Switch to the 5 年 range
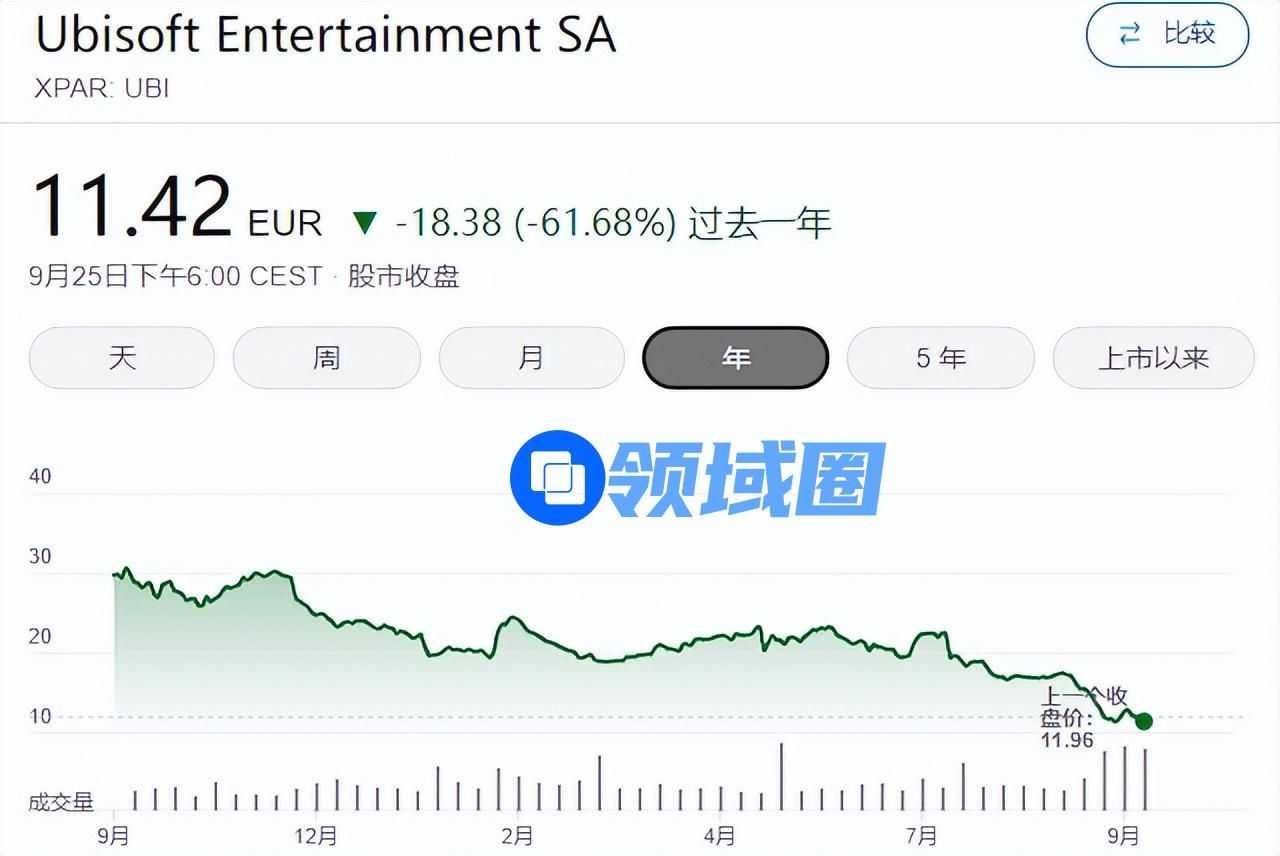The image size is (1280, 856). [940, 358]
